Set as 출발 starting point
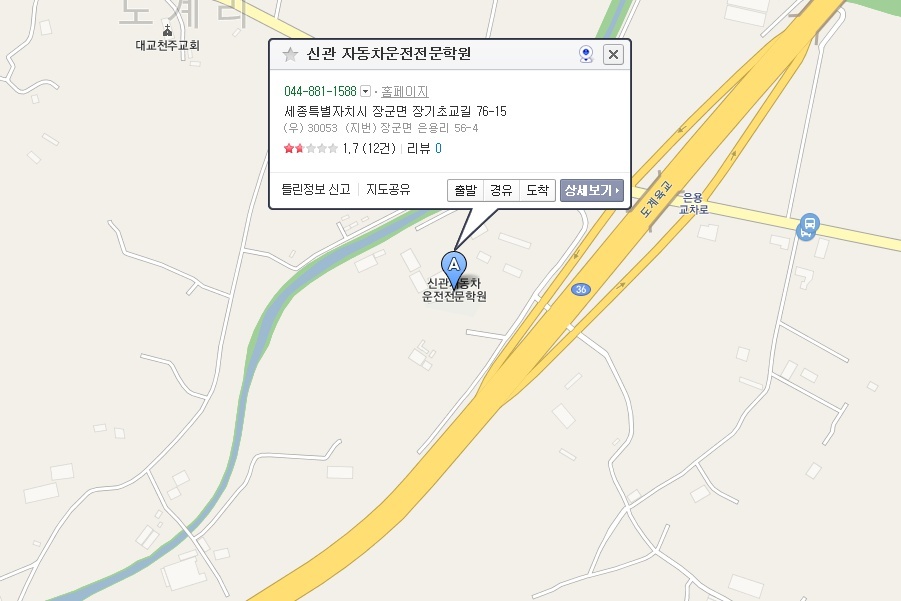Image resolution: width=901 pixels, height=601 pixels. 465,190
